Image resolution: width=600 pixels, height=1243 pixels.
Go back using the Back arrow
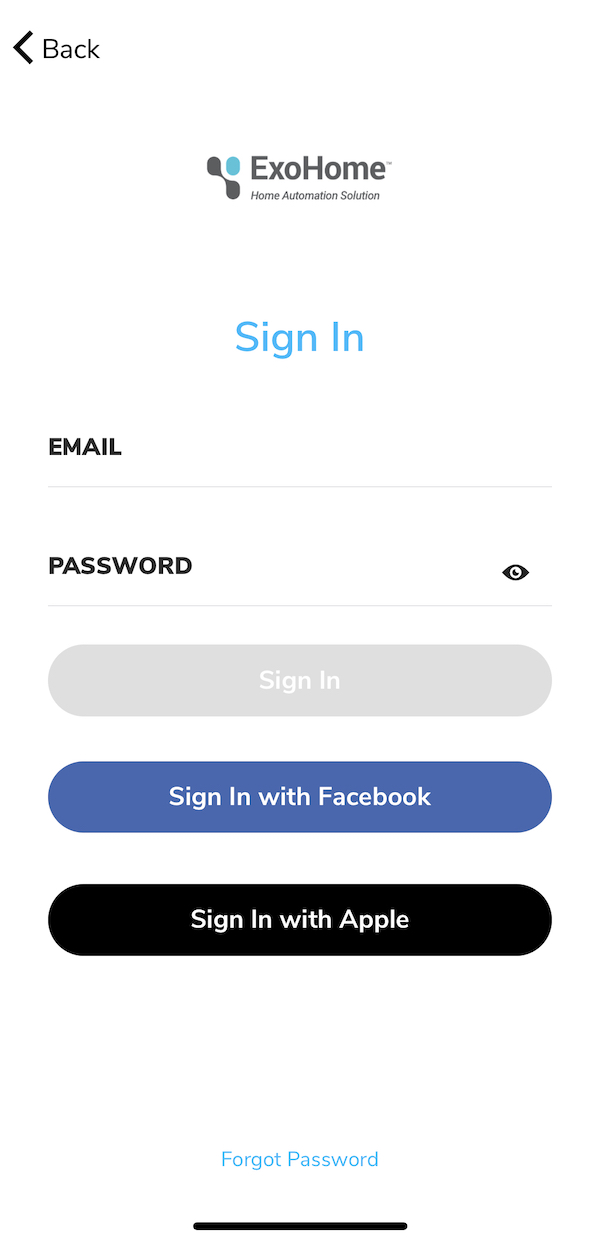[56, 48]
